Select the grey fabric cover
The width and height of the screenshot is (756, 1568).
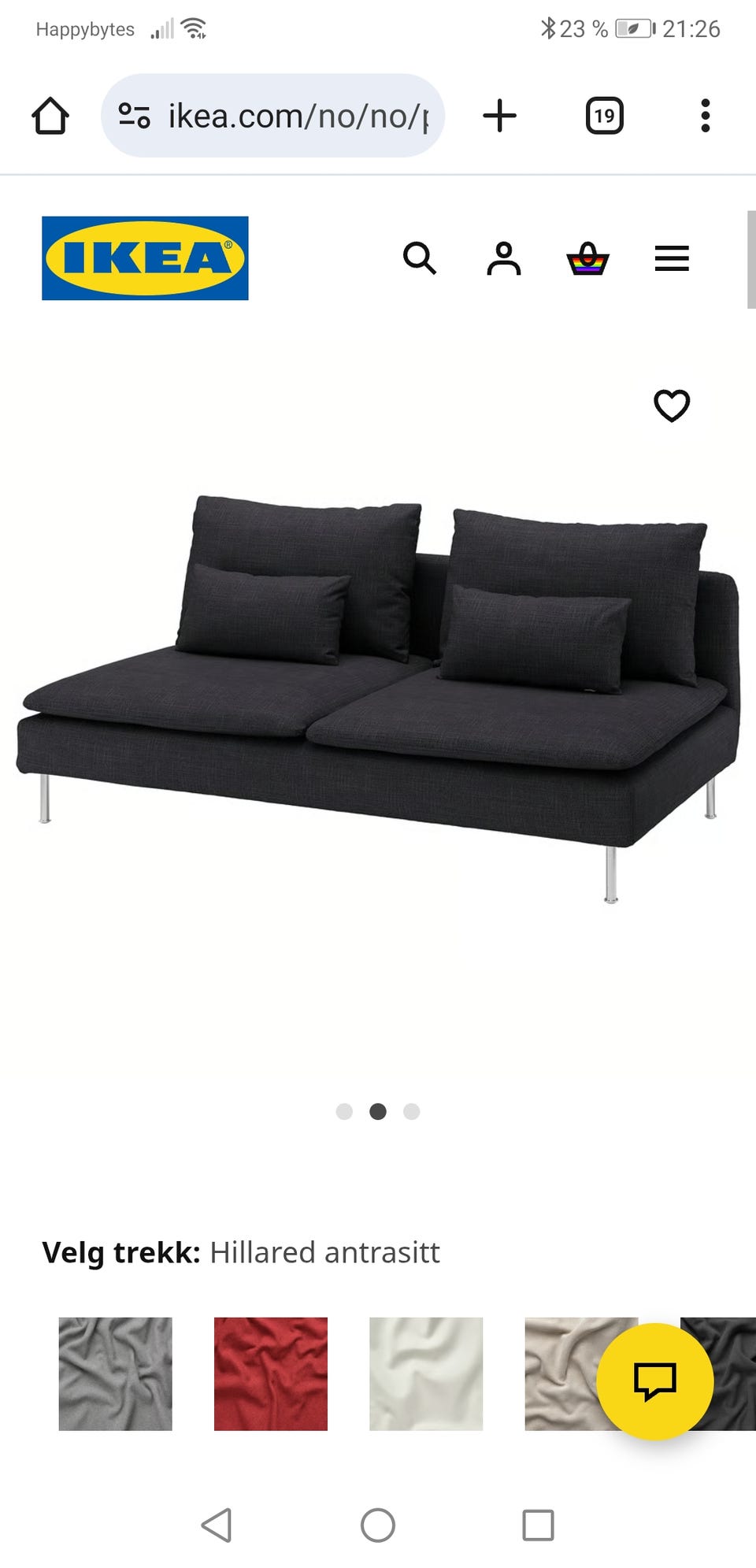pyautogui.click(x=115, y=1373)
